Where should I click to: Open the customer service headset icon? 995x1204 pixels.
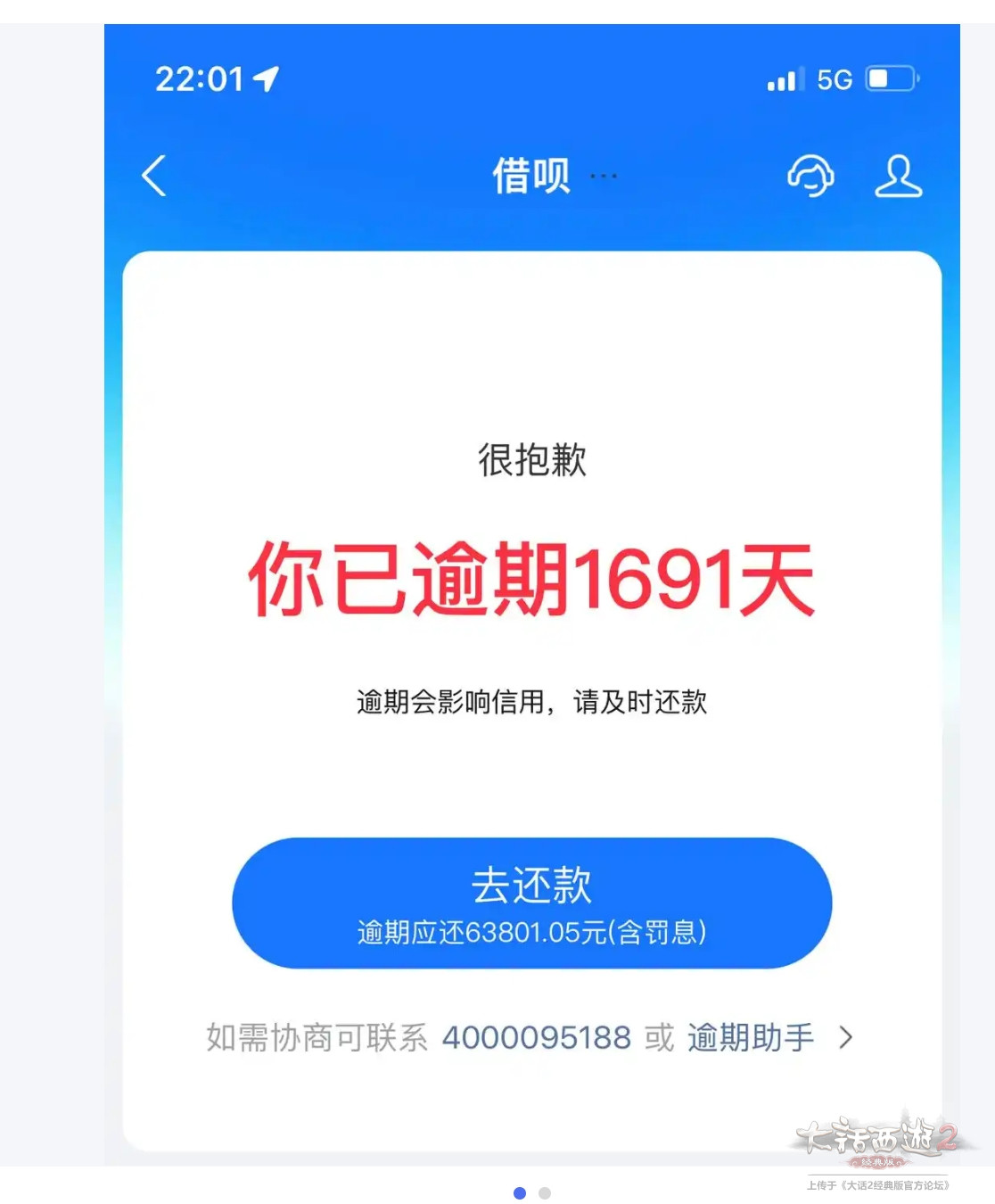[x=810, y=176]
